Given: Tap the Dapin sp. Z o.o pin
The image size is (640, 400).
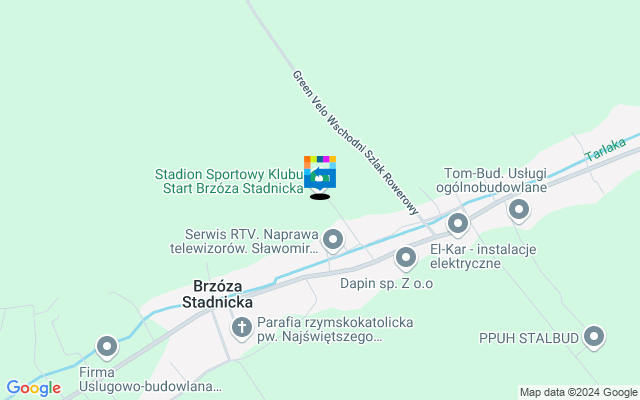Looking at the screenshot, I should [x=406, y=258].
